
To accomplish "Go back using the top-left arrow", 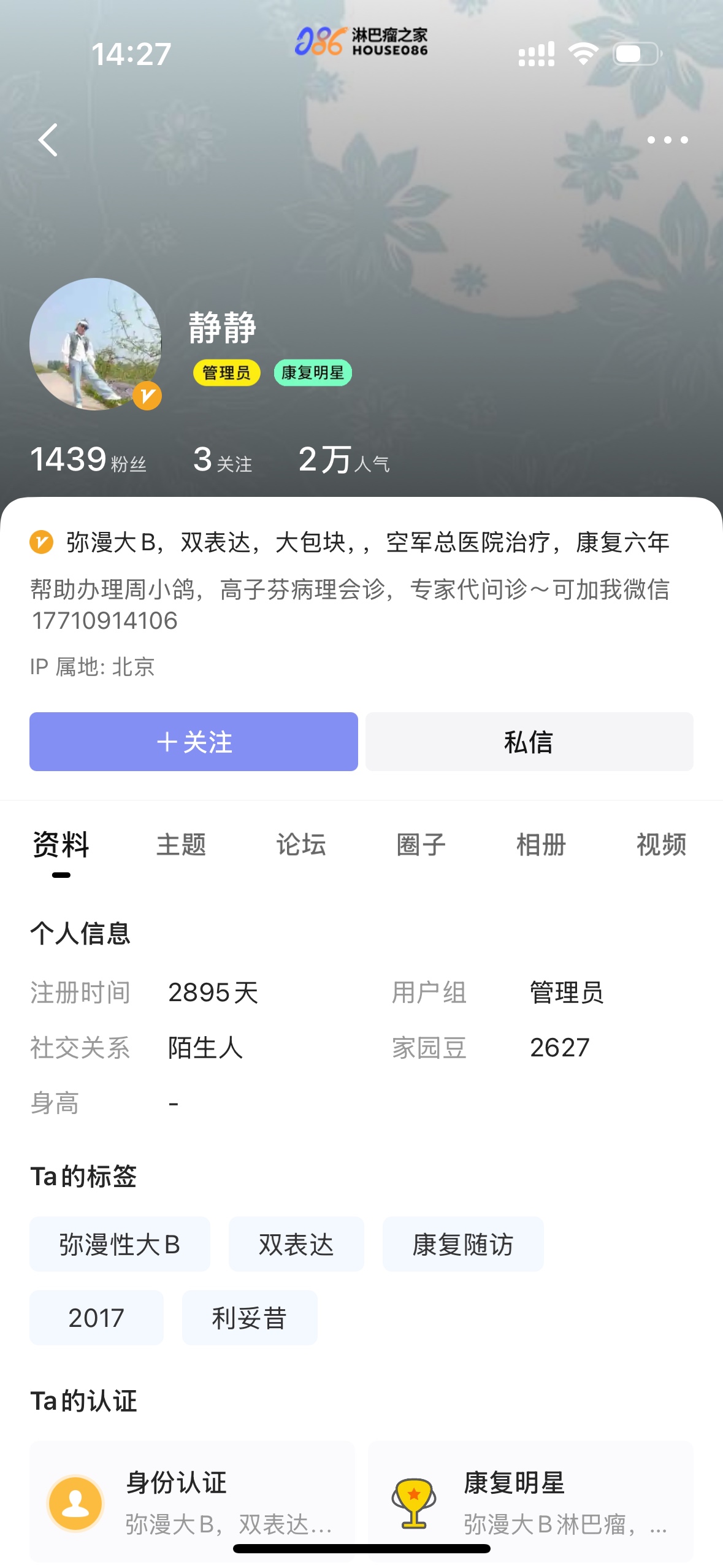I will tap(48, 140).
